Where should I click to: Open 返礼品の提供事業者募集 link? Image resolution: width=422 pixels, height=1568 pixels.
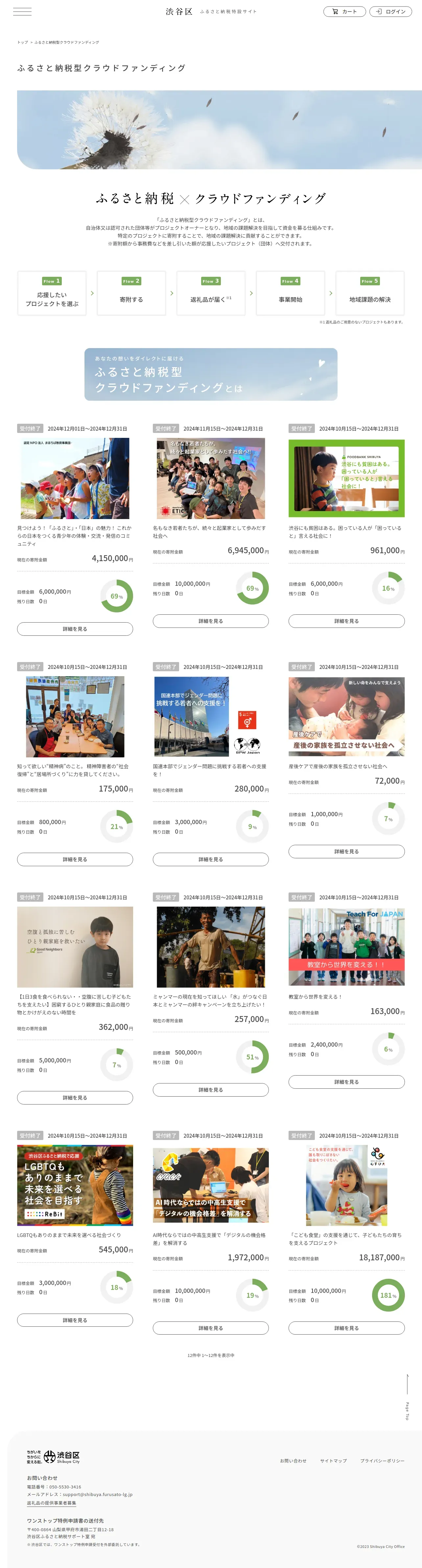[x=51, y=1503]
